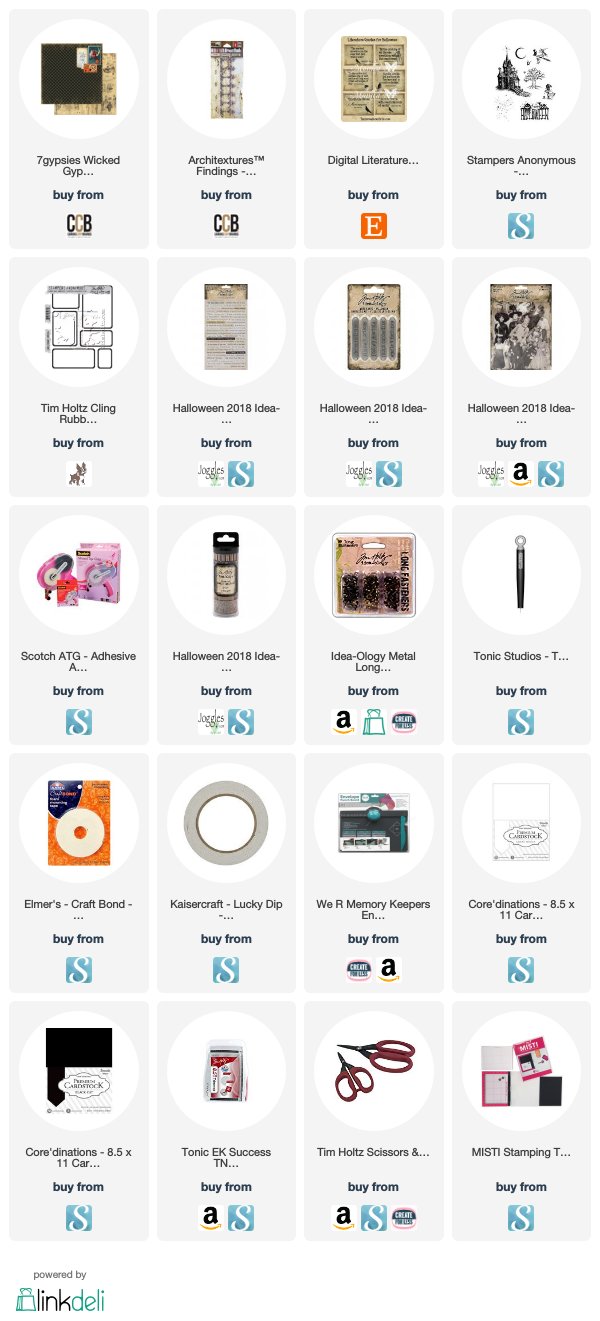Image resolution: width=600 pixels, height=1321 pixels.
Task: Open the Scrapbook.com icon under MISTI Stamping
Action: click(x=521, y=1217)
